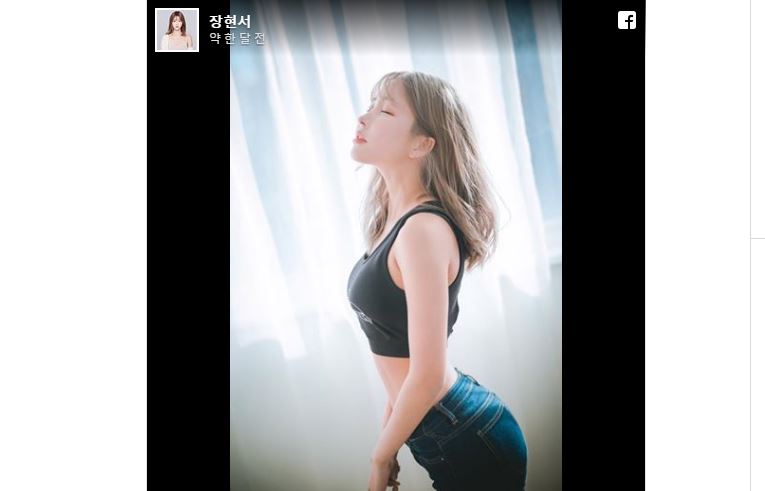The width and height of the screenshot is (765, 491).
Task: Open 장현서's profile picture
Action: coord(177,30)
